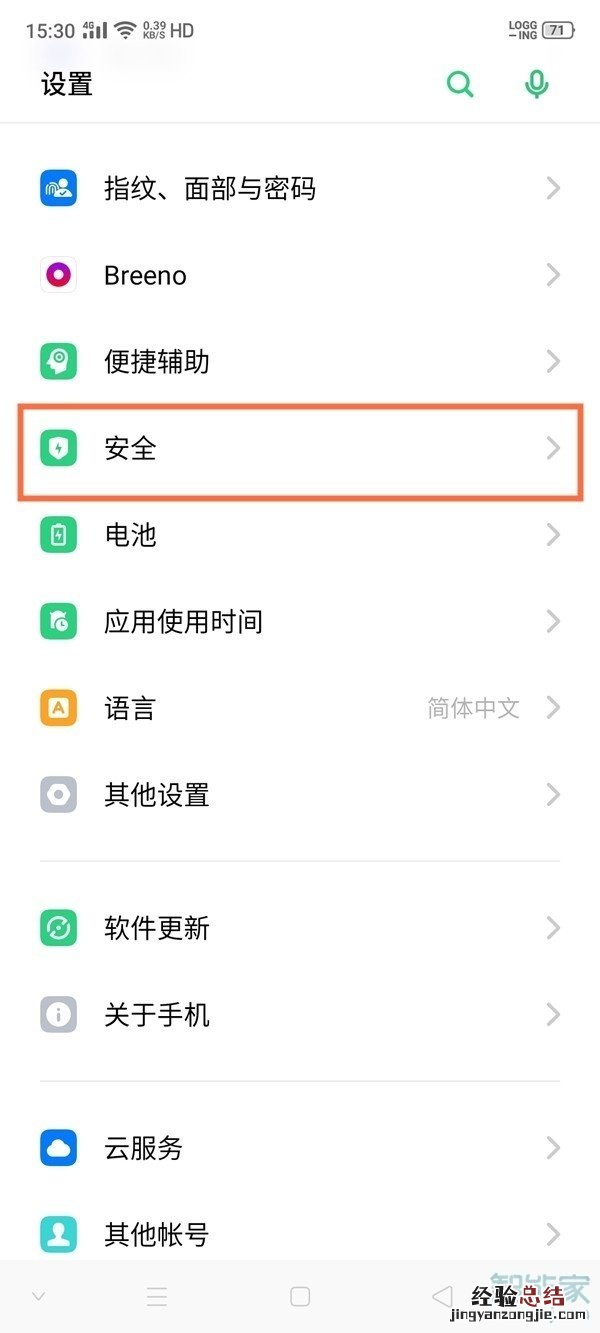600x1333 pixels.
Task: Open 云服务 cloud service
Action: [x=300, y=1148]
